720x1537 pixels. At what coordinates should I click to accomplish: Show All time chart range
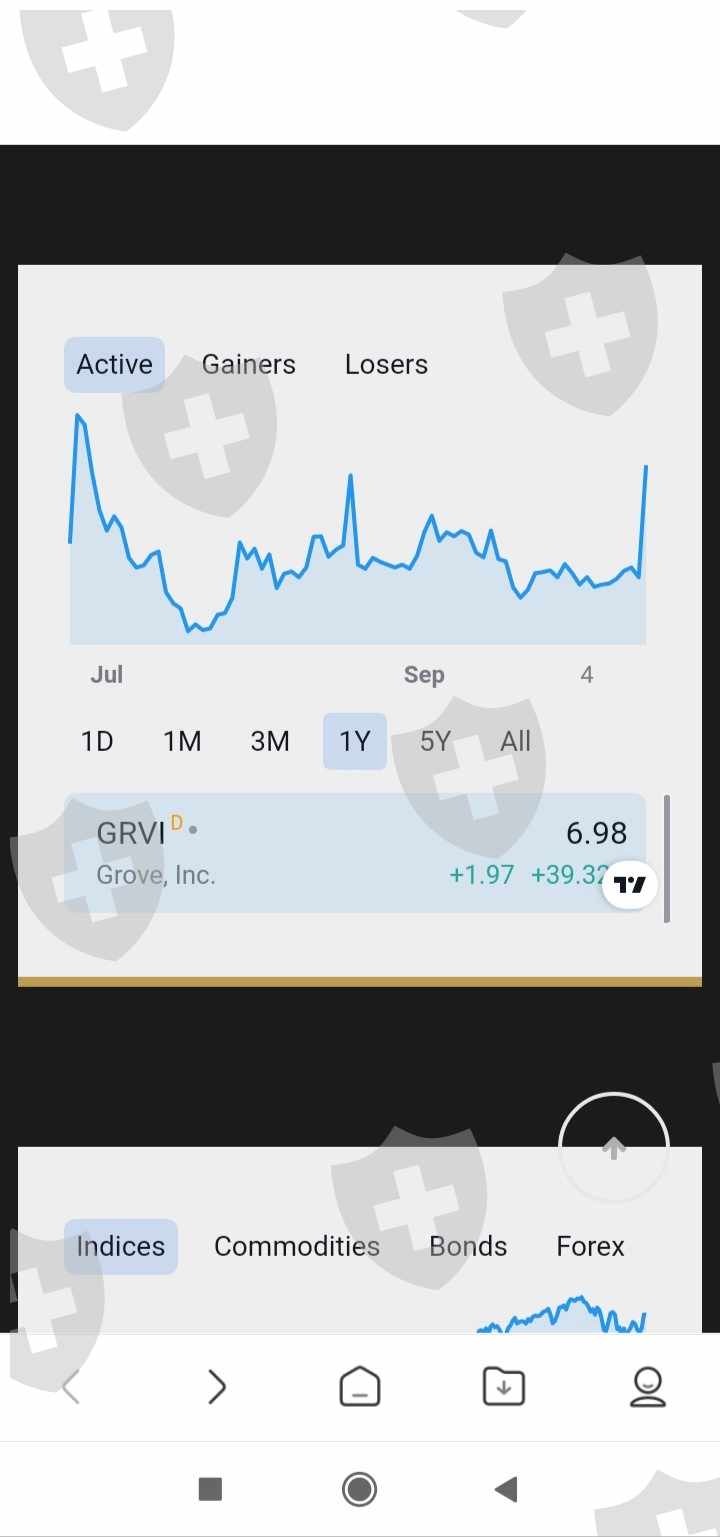point(515,742)
